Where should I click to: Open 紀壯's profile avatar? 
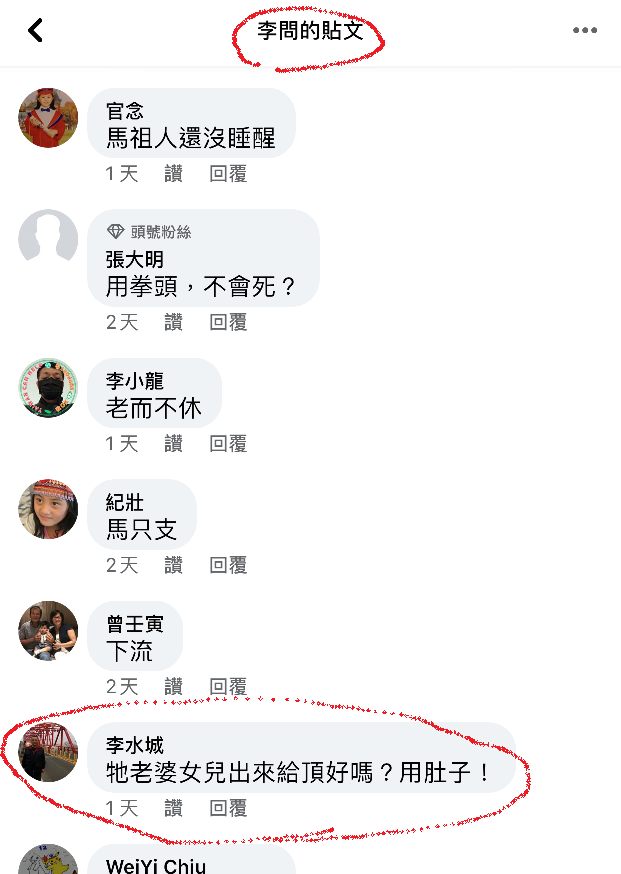coord(48,509)
